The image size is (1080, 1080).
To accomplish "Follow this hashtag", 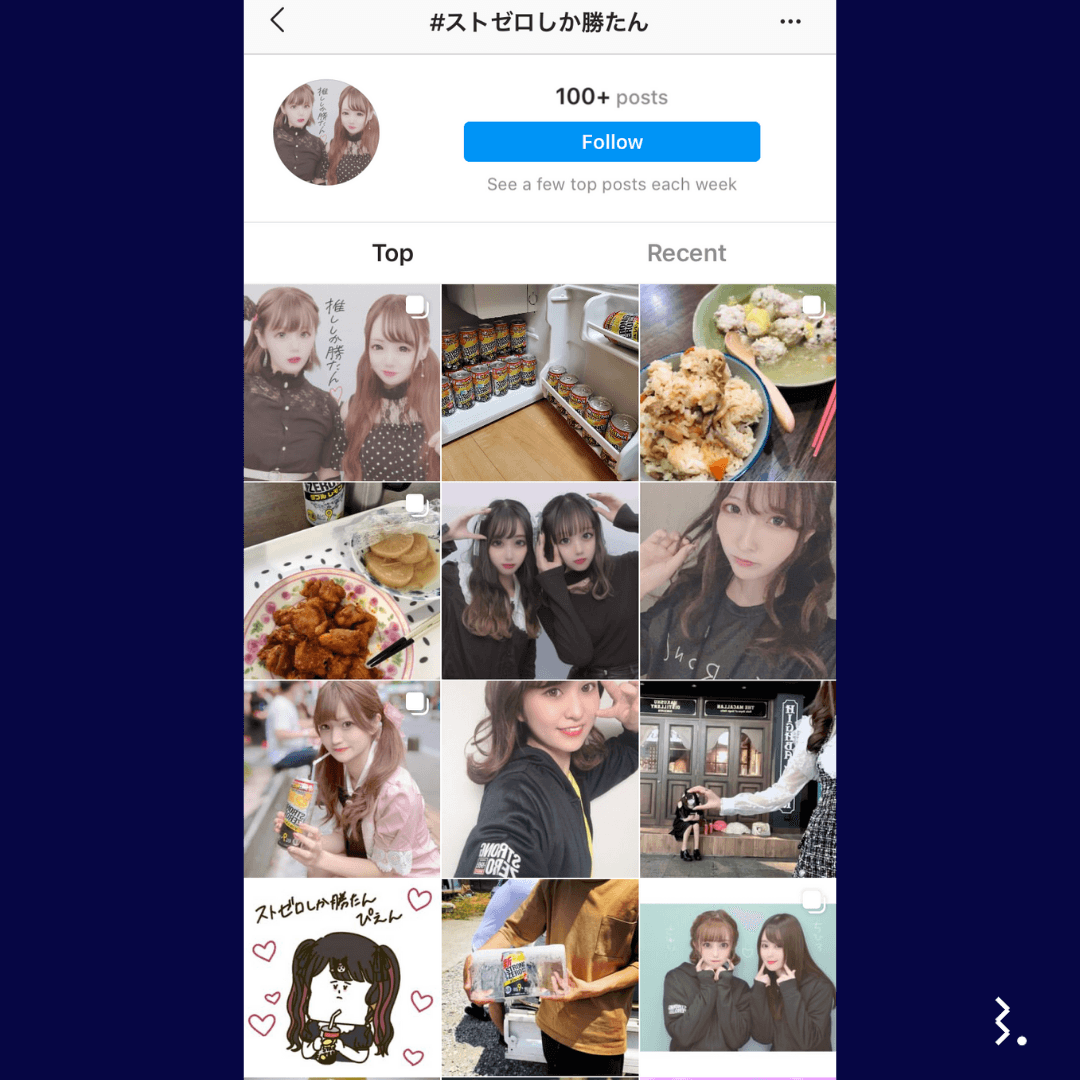I will tap(611, 142).
